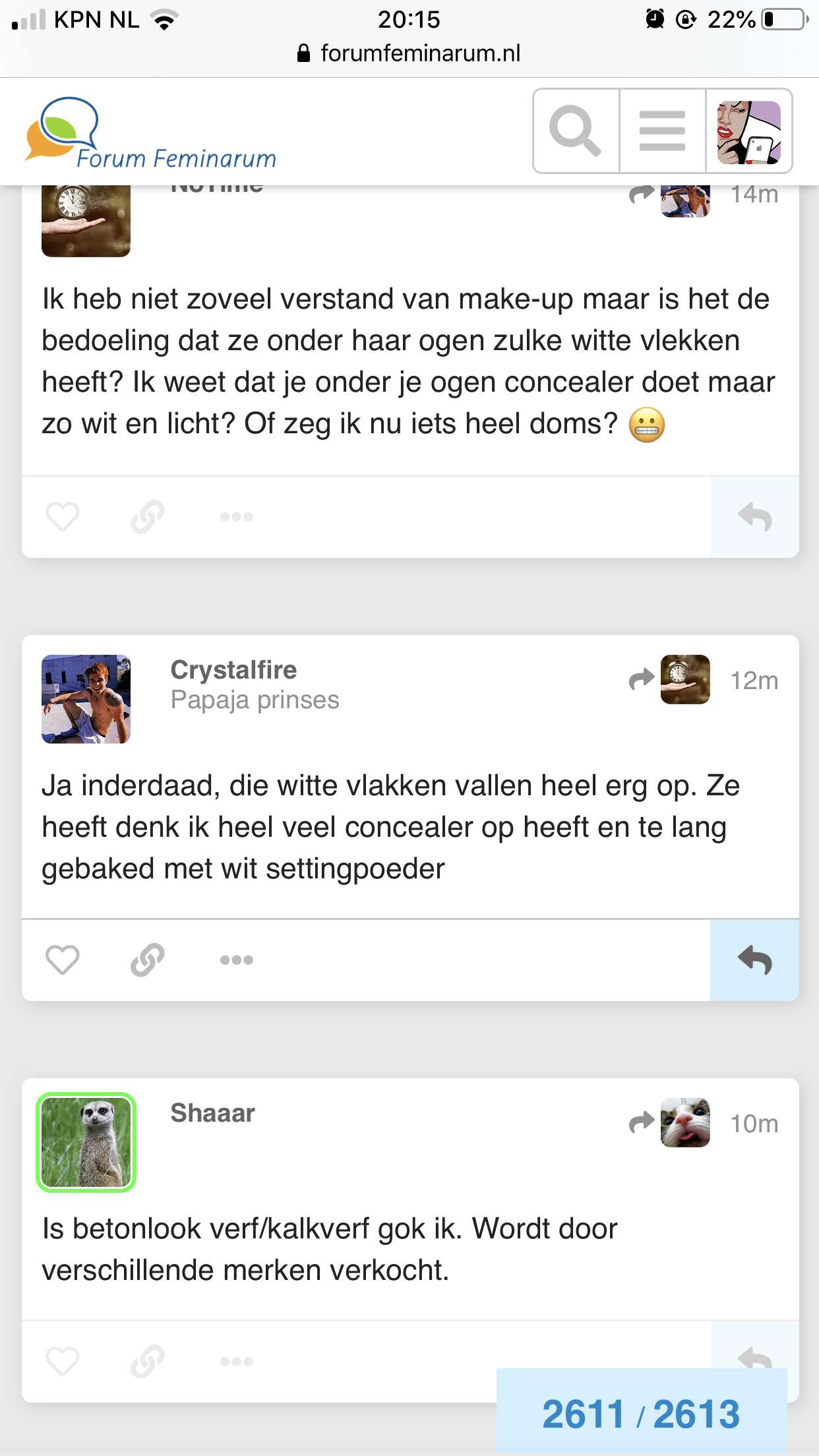819x1456 pixels.
Task: Go to Forum Feminarum home page
Action: [150, 134]
